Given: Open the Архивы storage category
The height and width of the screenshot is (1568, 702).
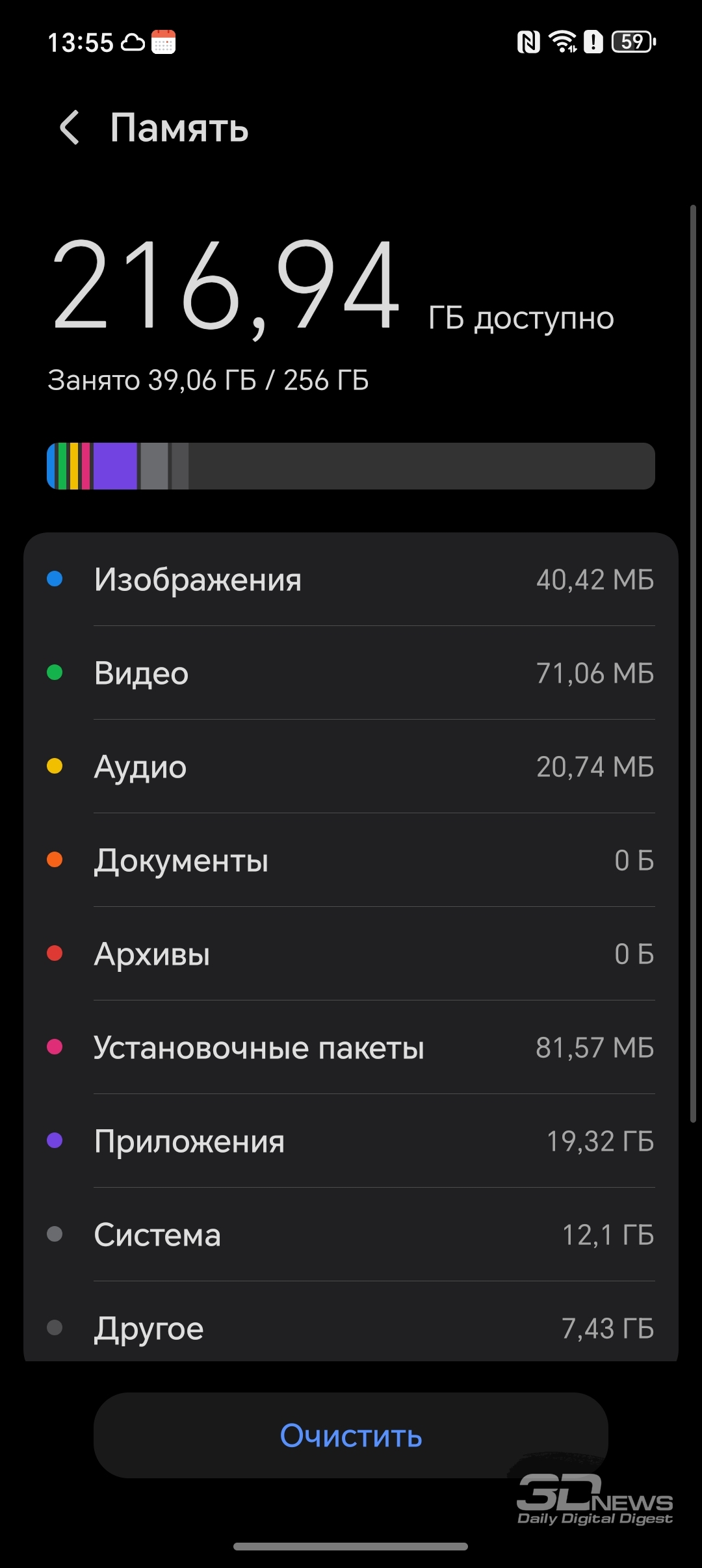Looking at the screenshot, I should (x=351, y=954).
